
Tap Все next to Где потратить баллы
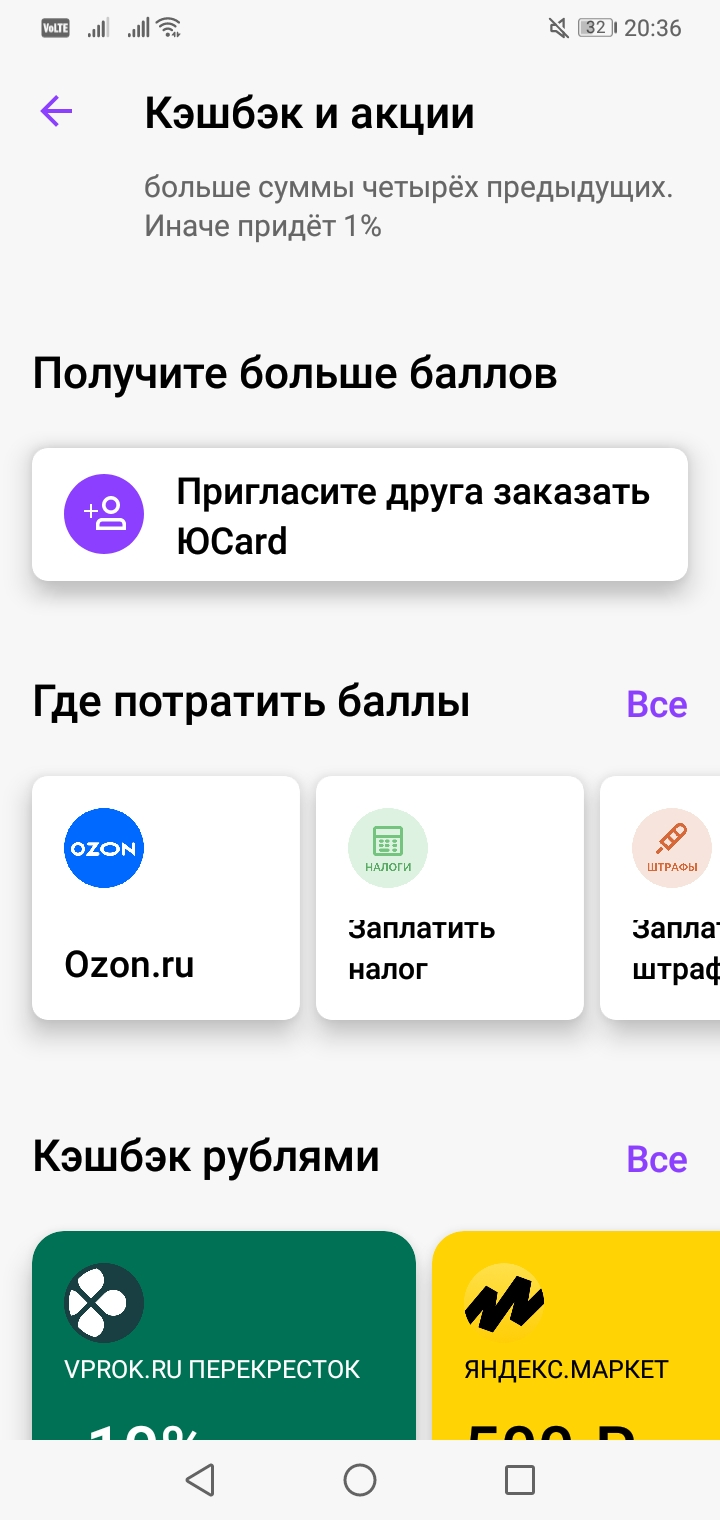tap(656, 705)
